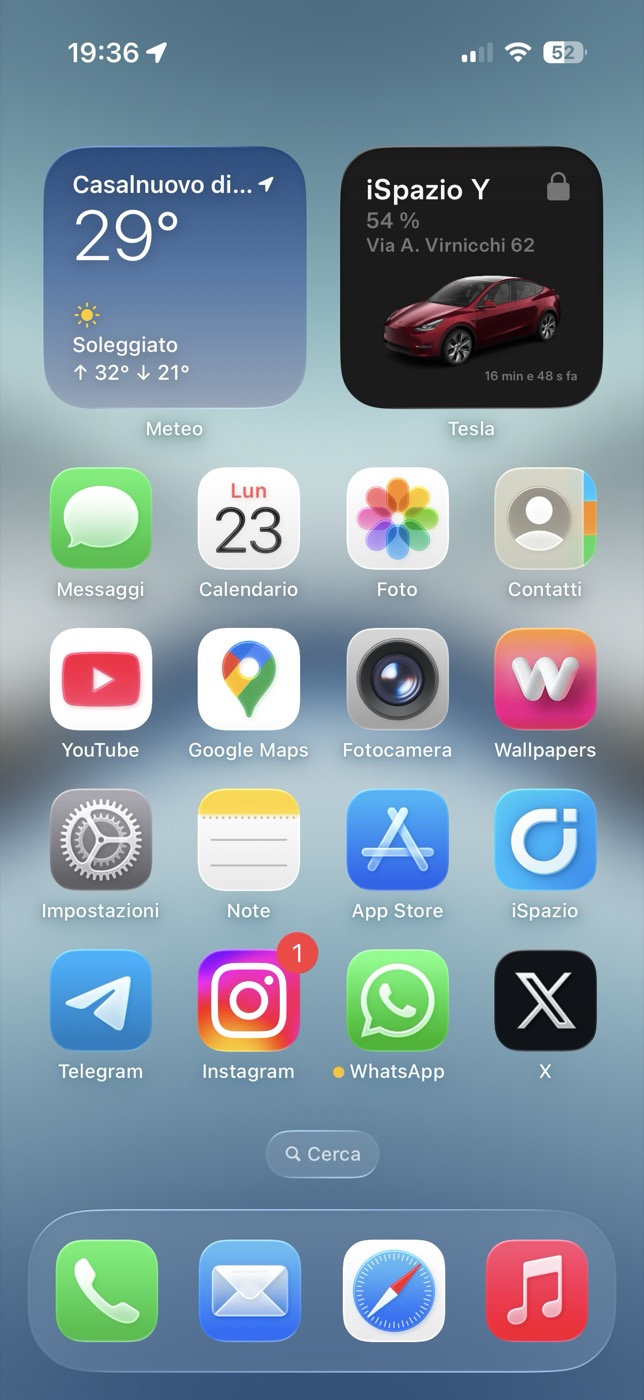The image size is (644, 1400).
Task: Open the Contatti app
Action: 545,518
